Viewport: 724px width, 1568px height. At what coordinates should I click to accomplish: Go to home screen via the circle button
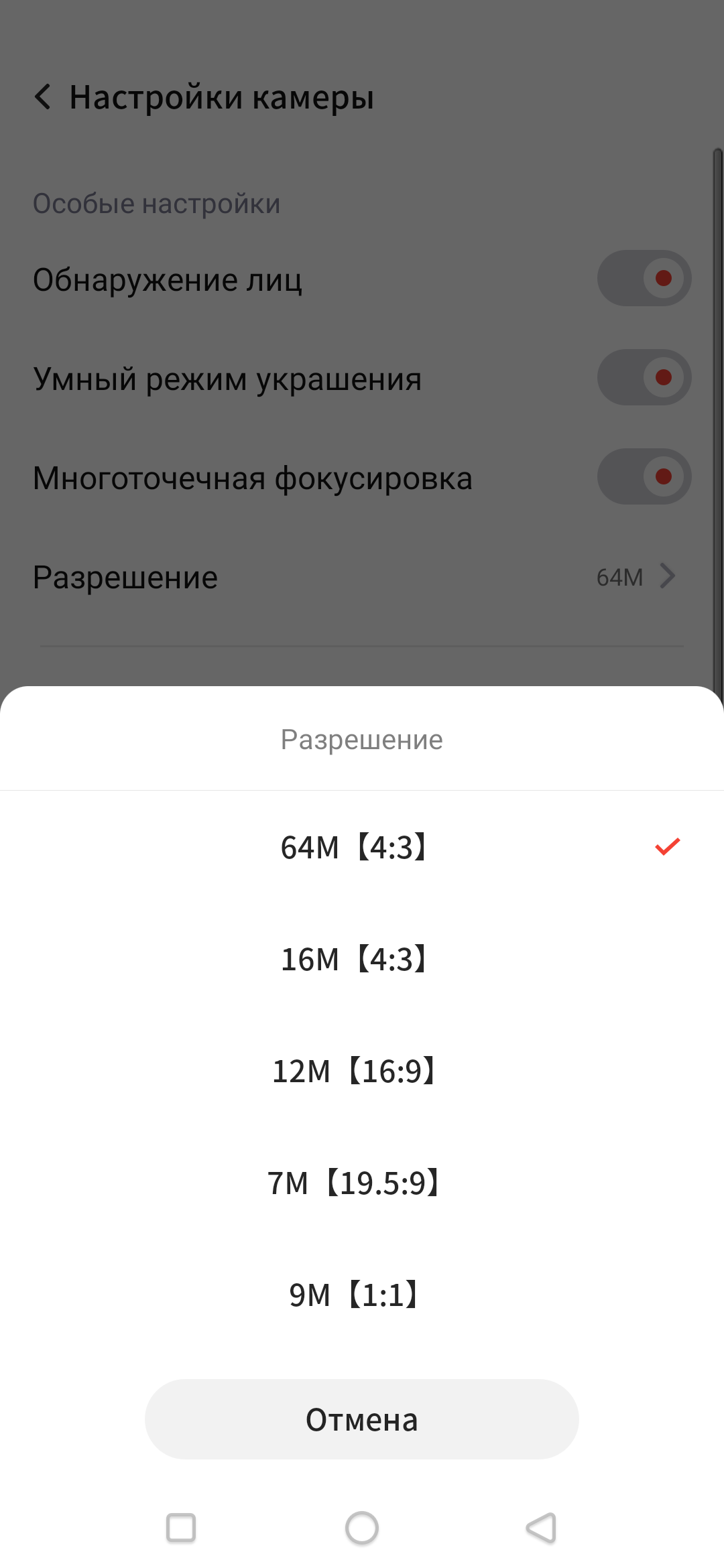[x=362, y=1528]
